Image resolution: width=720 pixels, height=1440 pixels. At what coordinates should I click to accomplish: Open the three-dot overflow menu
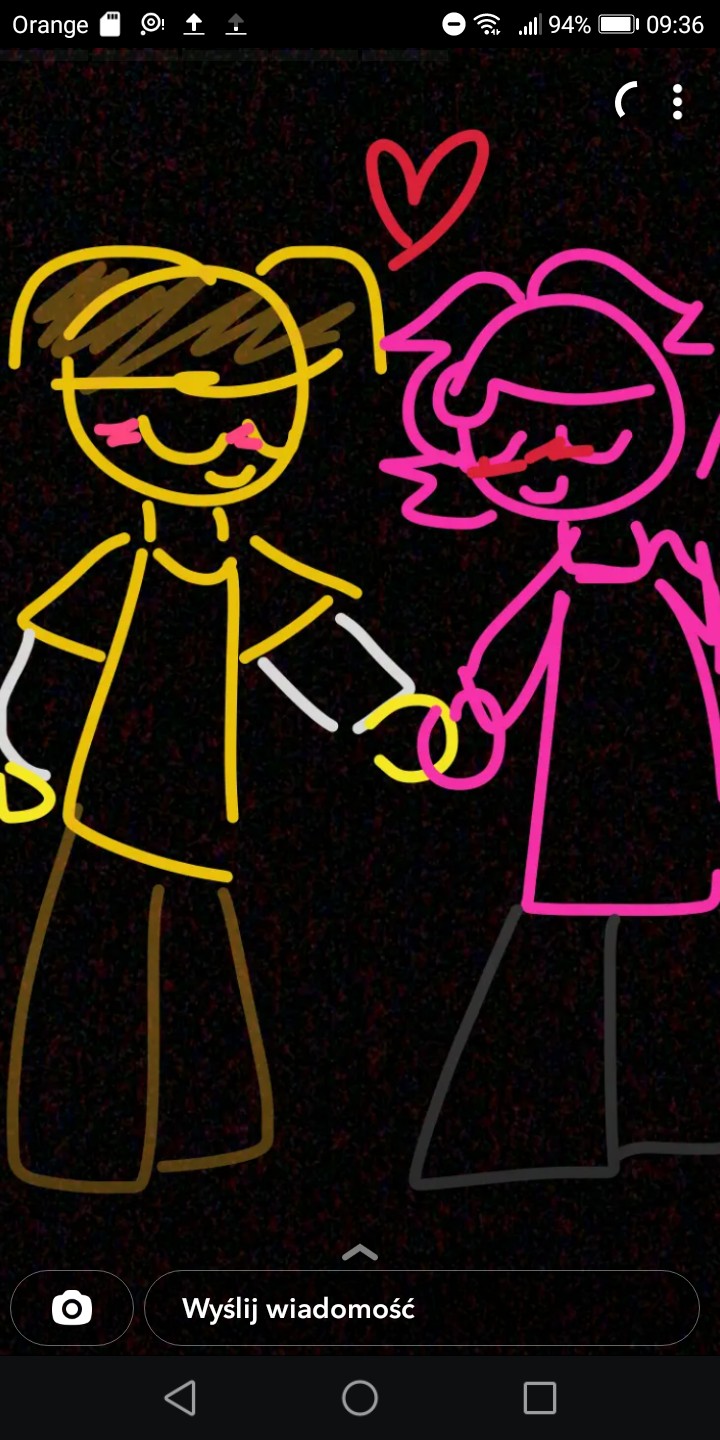pyautogui.click(x=678, y=102)
